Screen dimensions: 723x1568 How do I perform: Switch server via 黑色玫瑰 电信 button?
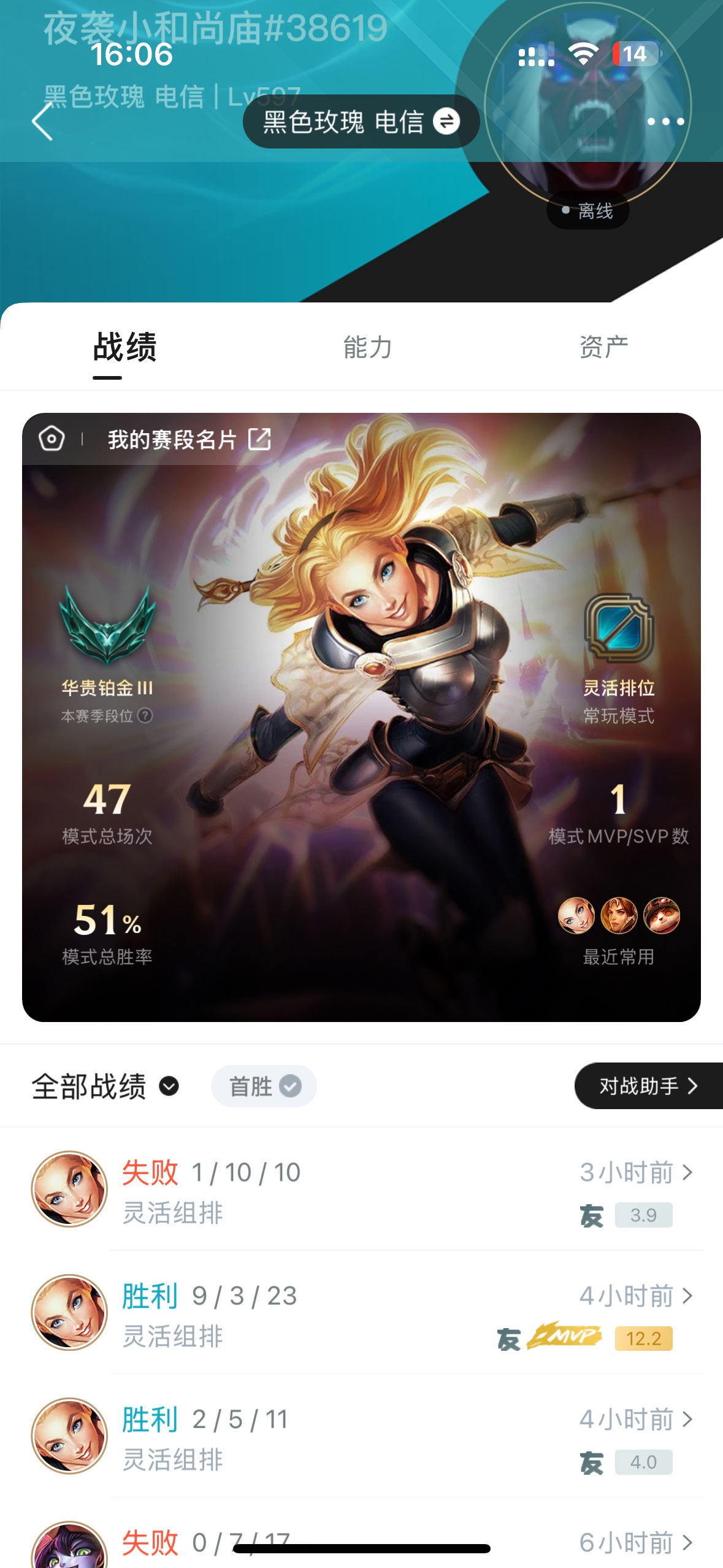(361, 121)
